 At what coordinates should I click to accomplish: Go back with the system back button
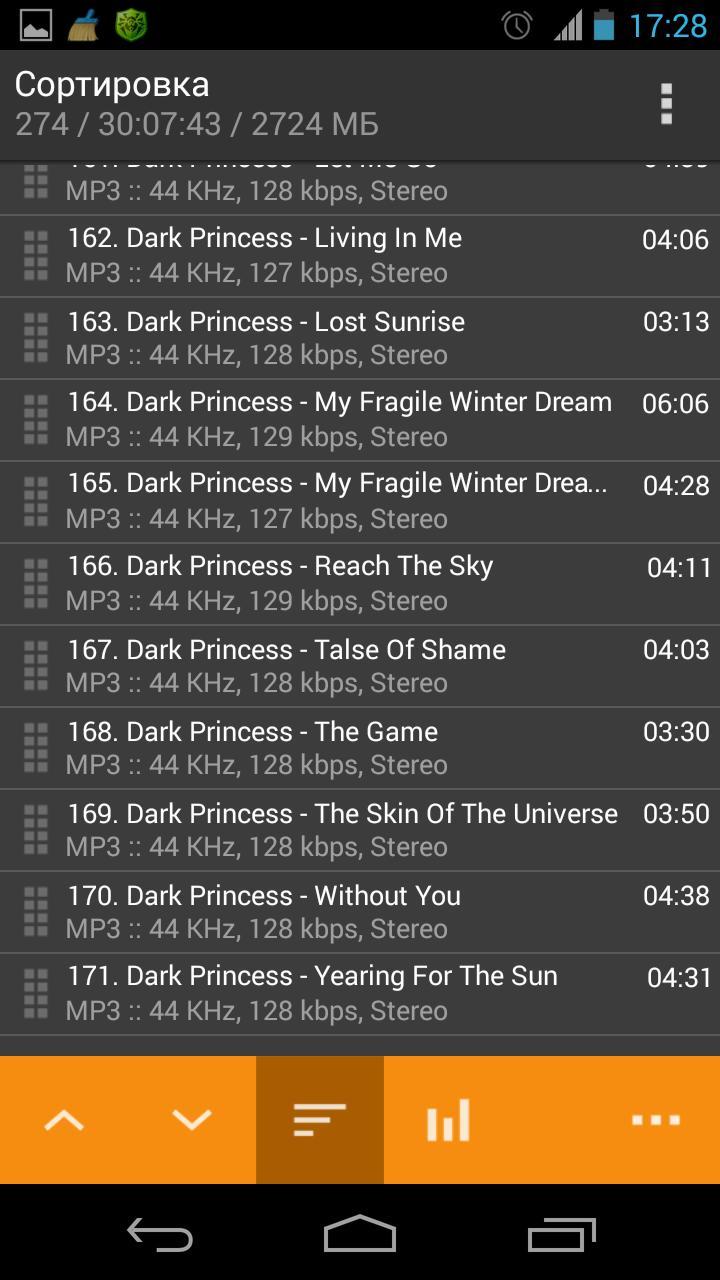160,1235
